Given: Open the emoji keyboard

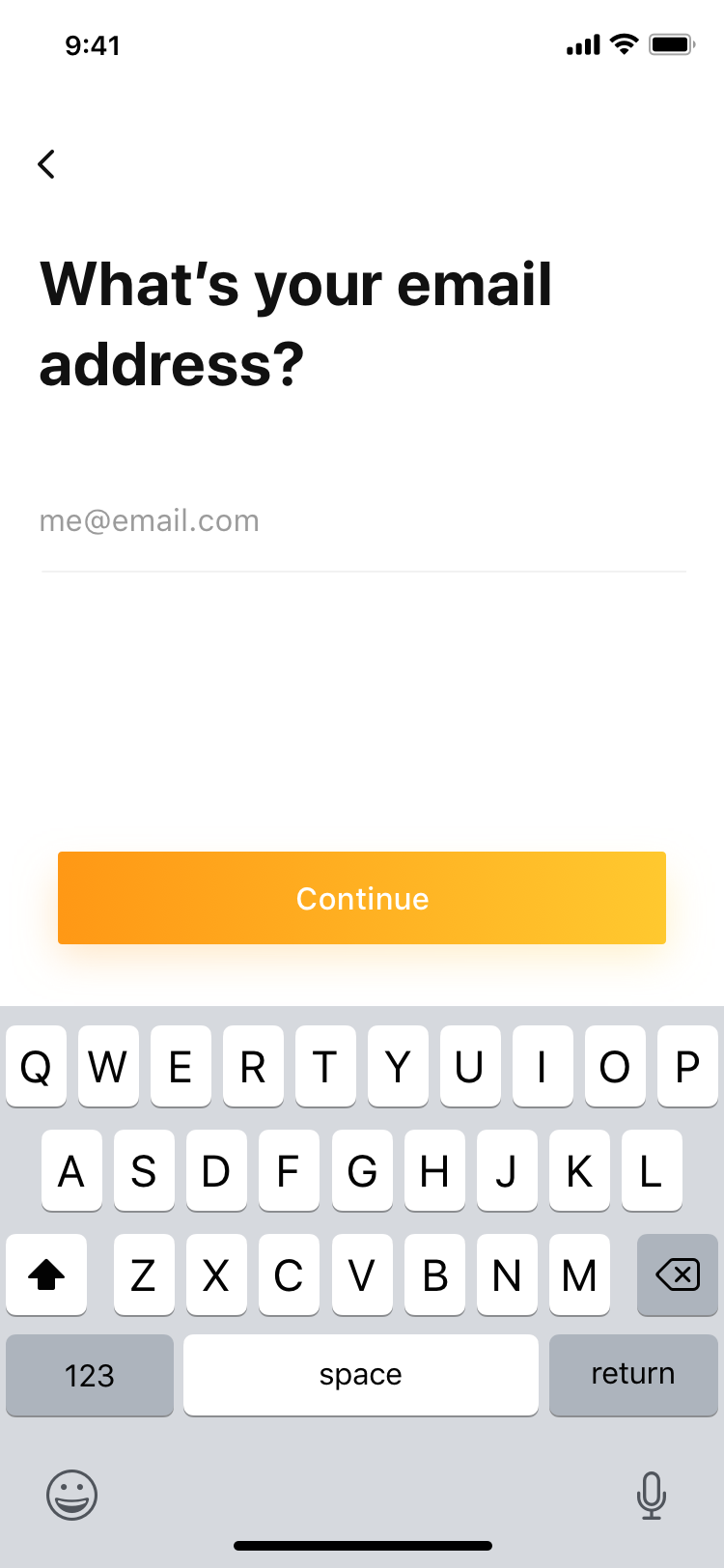Looking at the screenshot, I should tap(72, 1496).
